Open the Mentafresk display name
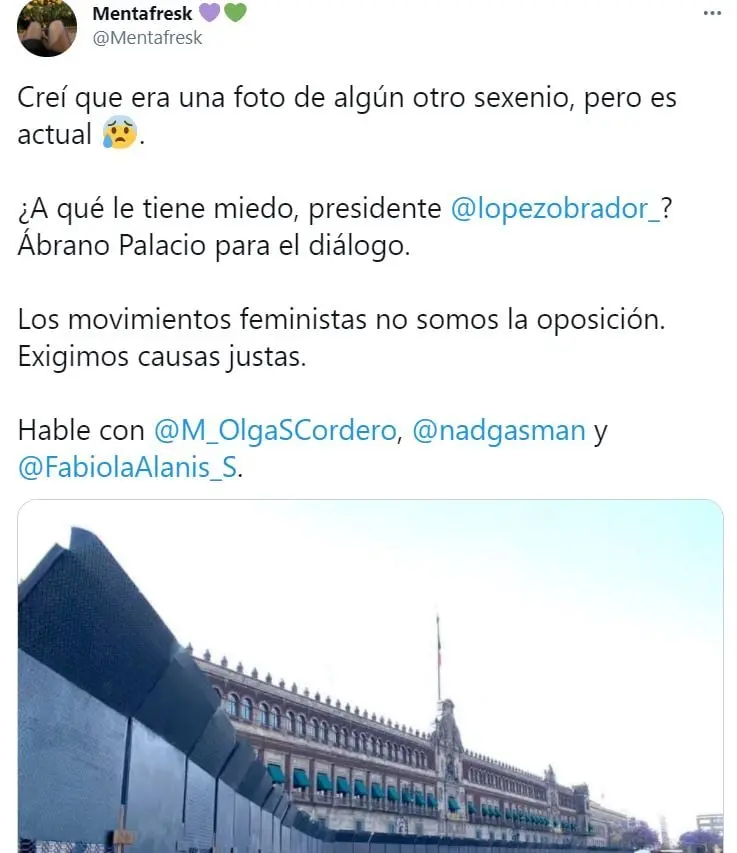The image size is (737, 853). (x=142, y=14)
